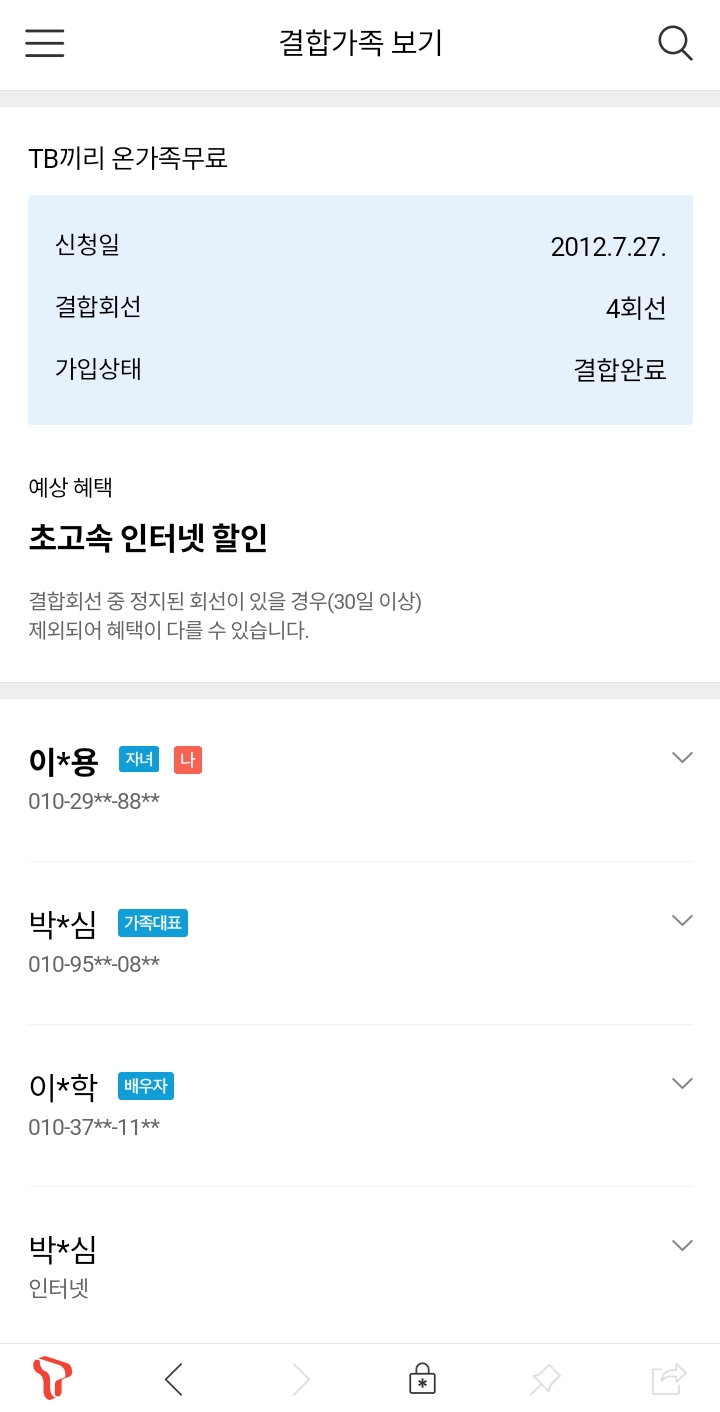Expand details for 이*용
Image resolution: width=720 pixels, height=1412 pixels.
tap(682, 758)
